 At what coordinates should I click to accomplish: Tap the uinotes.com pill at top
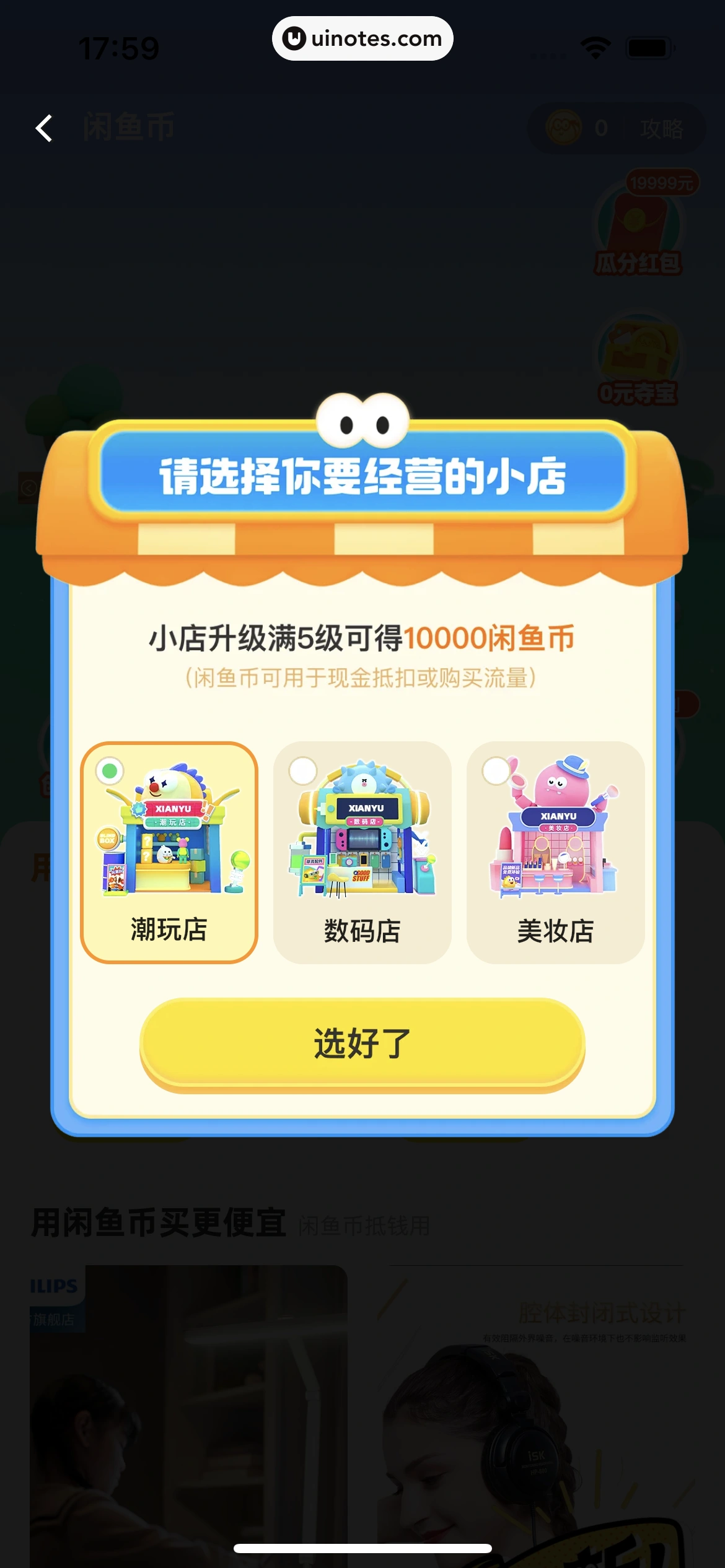pos(362,38)
